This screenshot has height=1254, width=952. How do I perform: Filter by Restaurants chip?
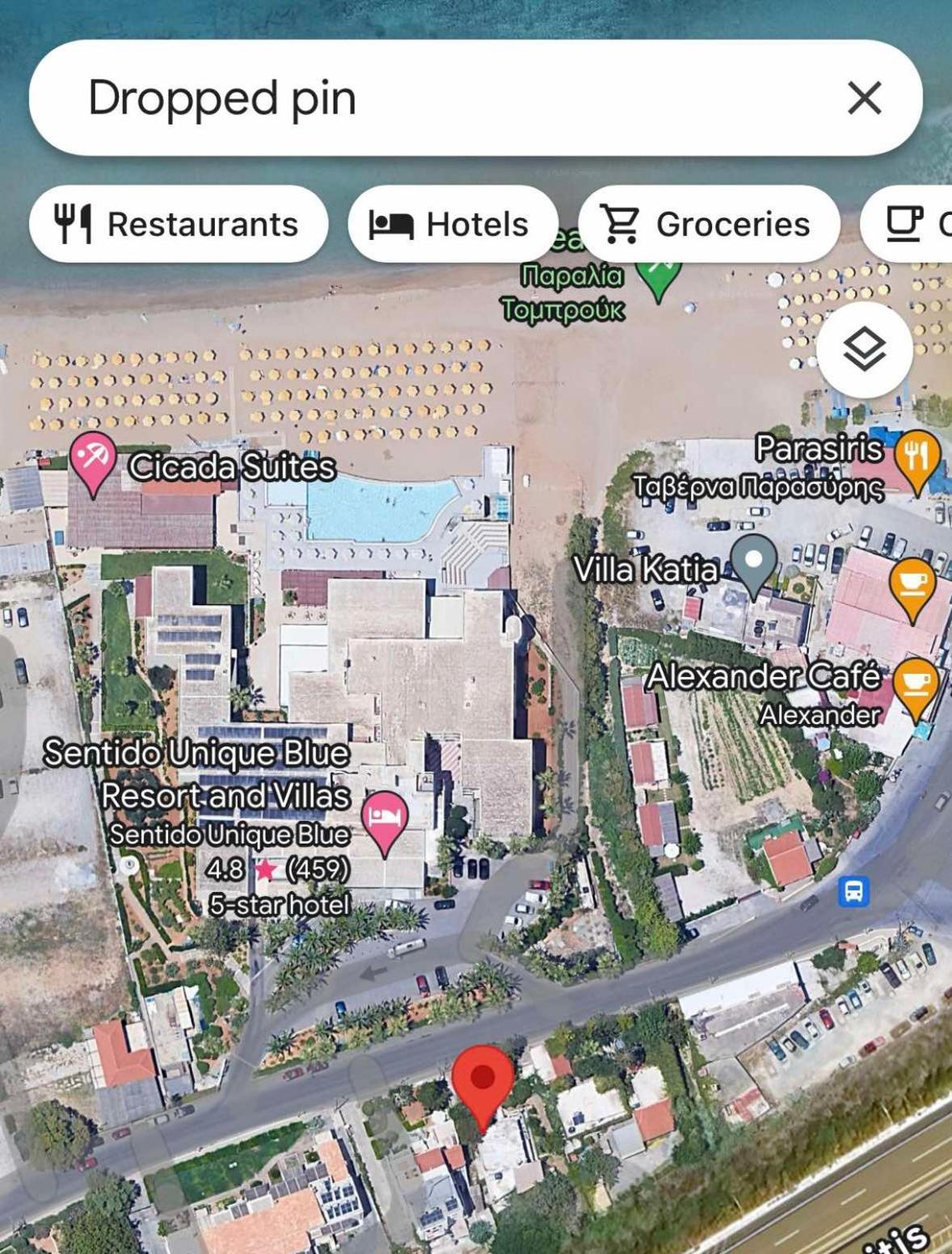click(x=179, y=225)
